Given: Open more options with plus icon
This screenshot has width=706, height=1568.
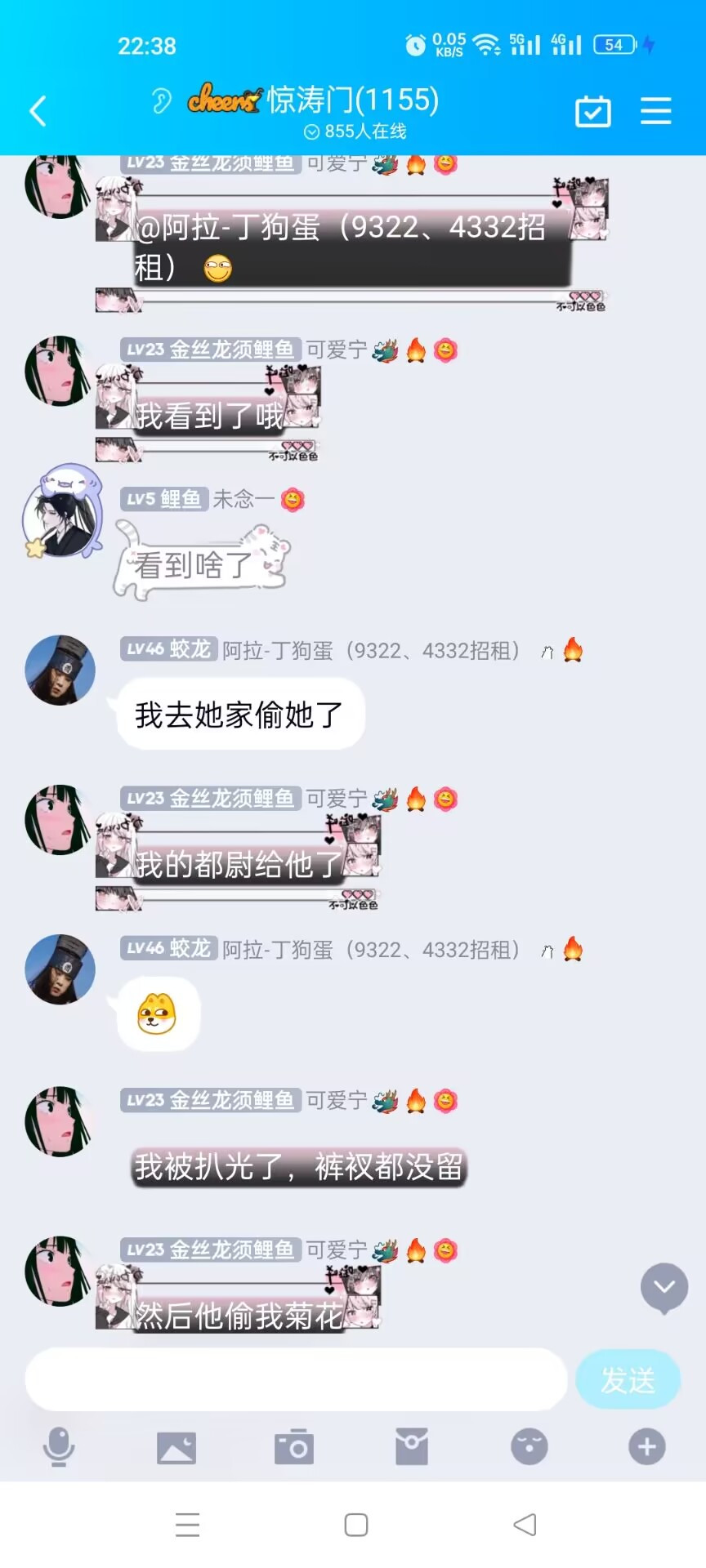Looking at the screenshot, I should point(647,1447).
